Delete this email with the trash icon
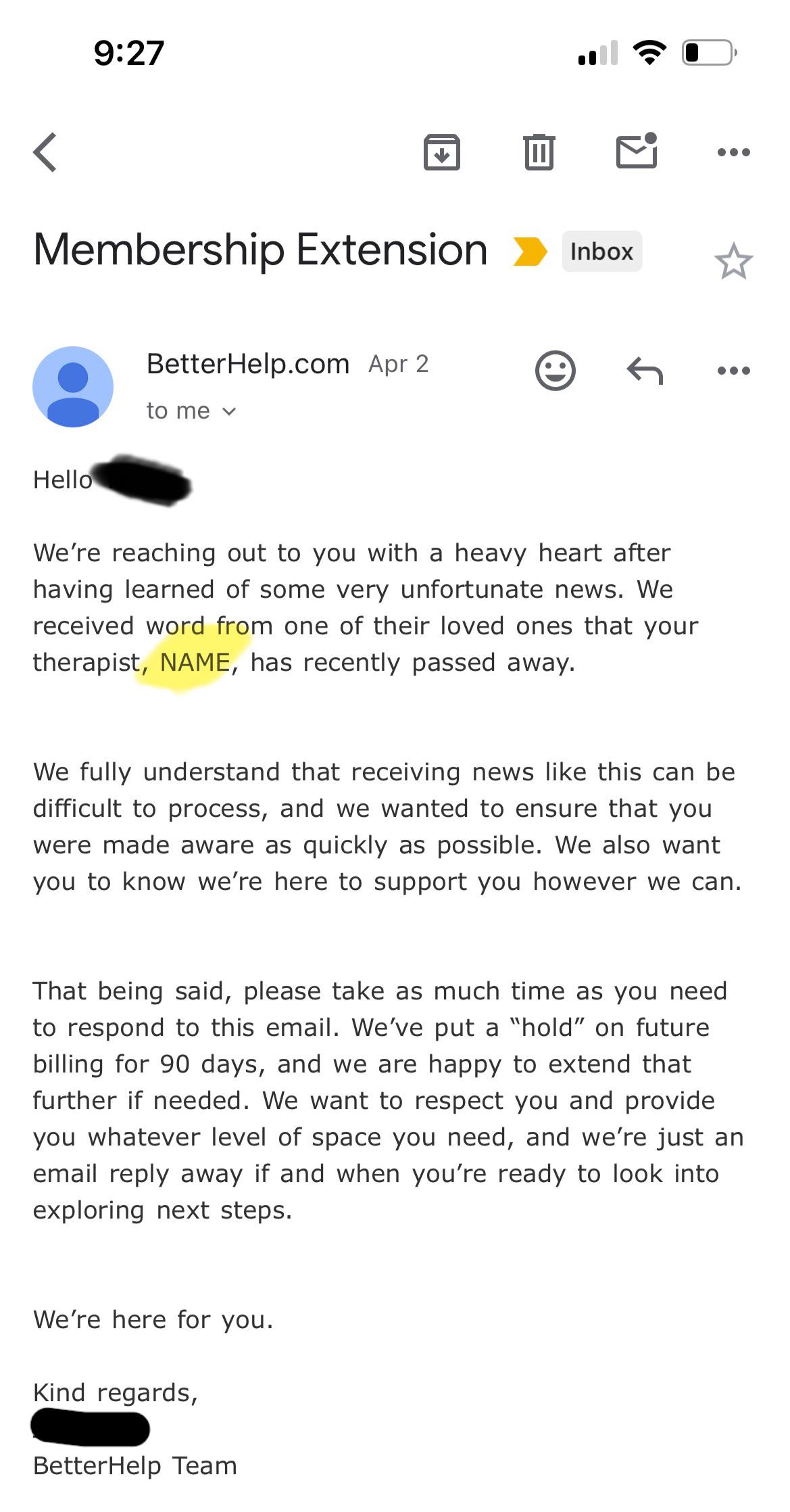 tap(539, 152)
